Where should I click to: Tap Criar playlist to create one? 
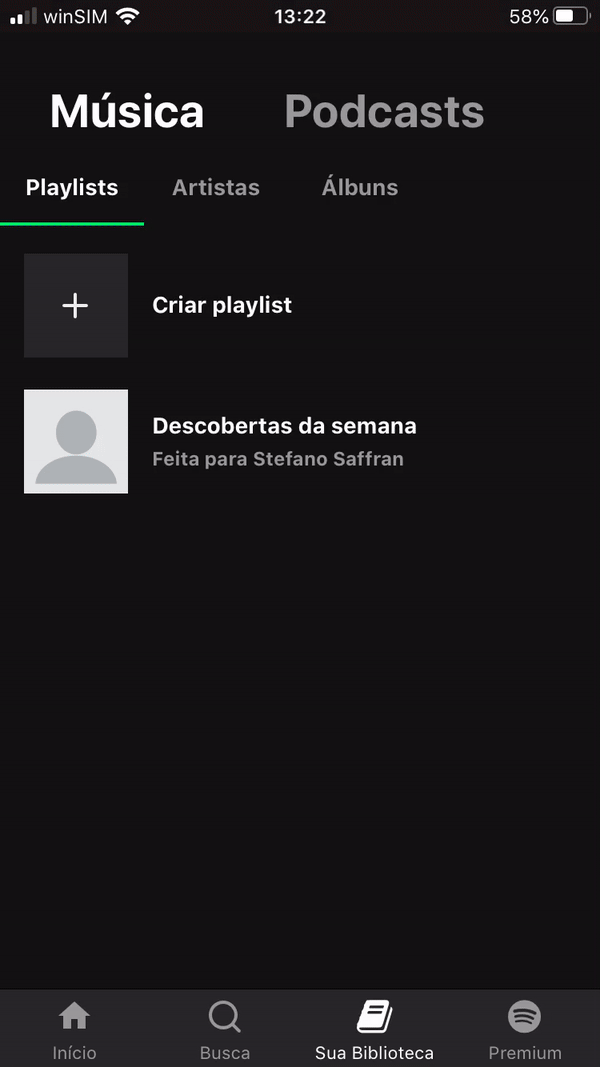221,305
